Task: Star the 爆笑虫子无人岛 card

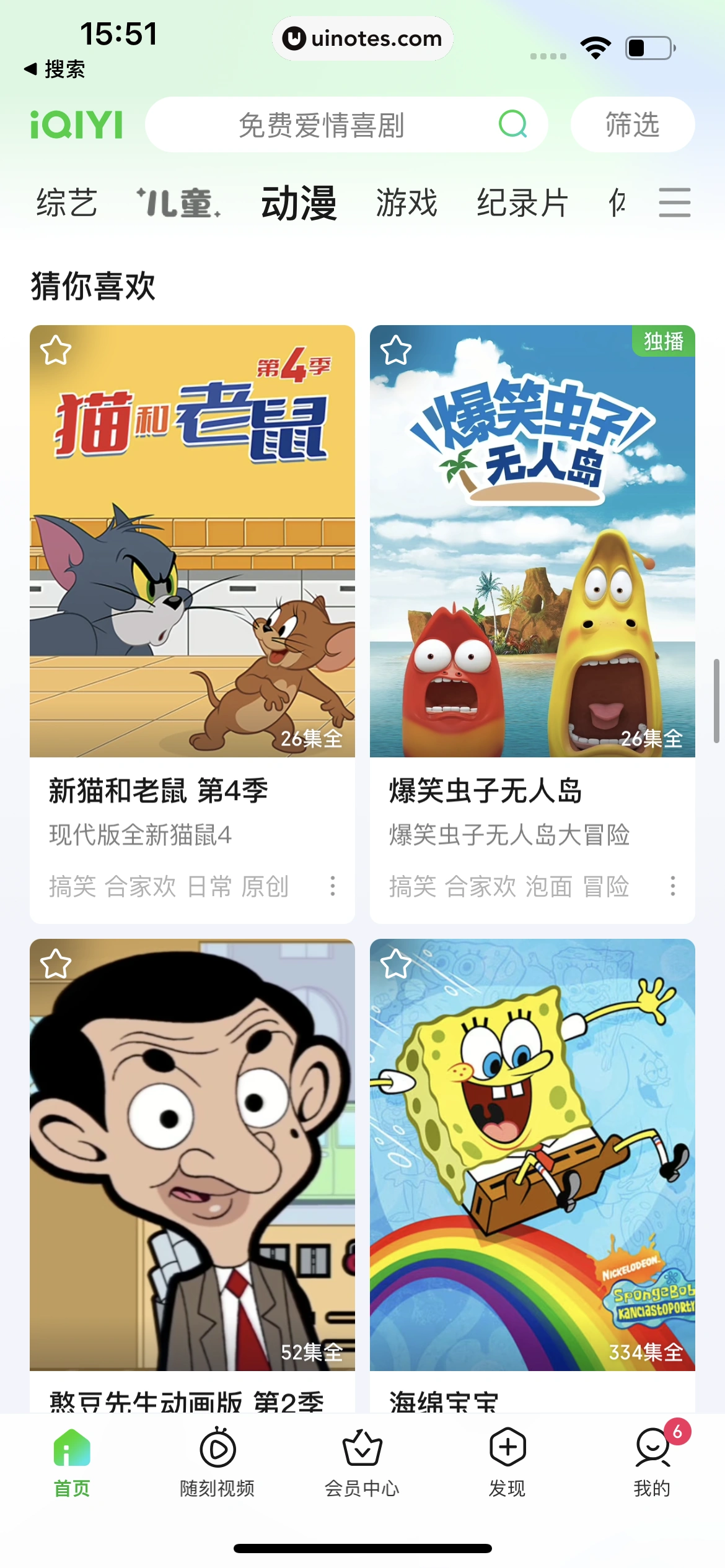Action: pos(395,352)
